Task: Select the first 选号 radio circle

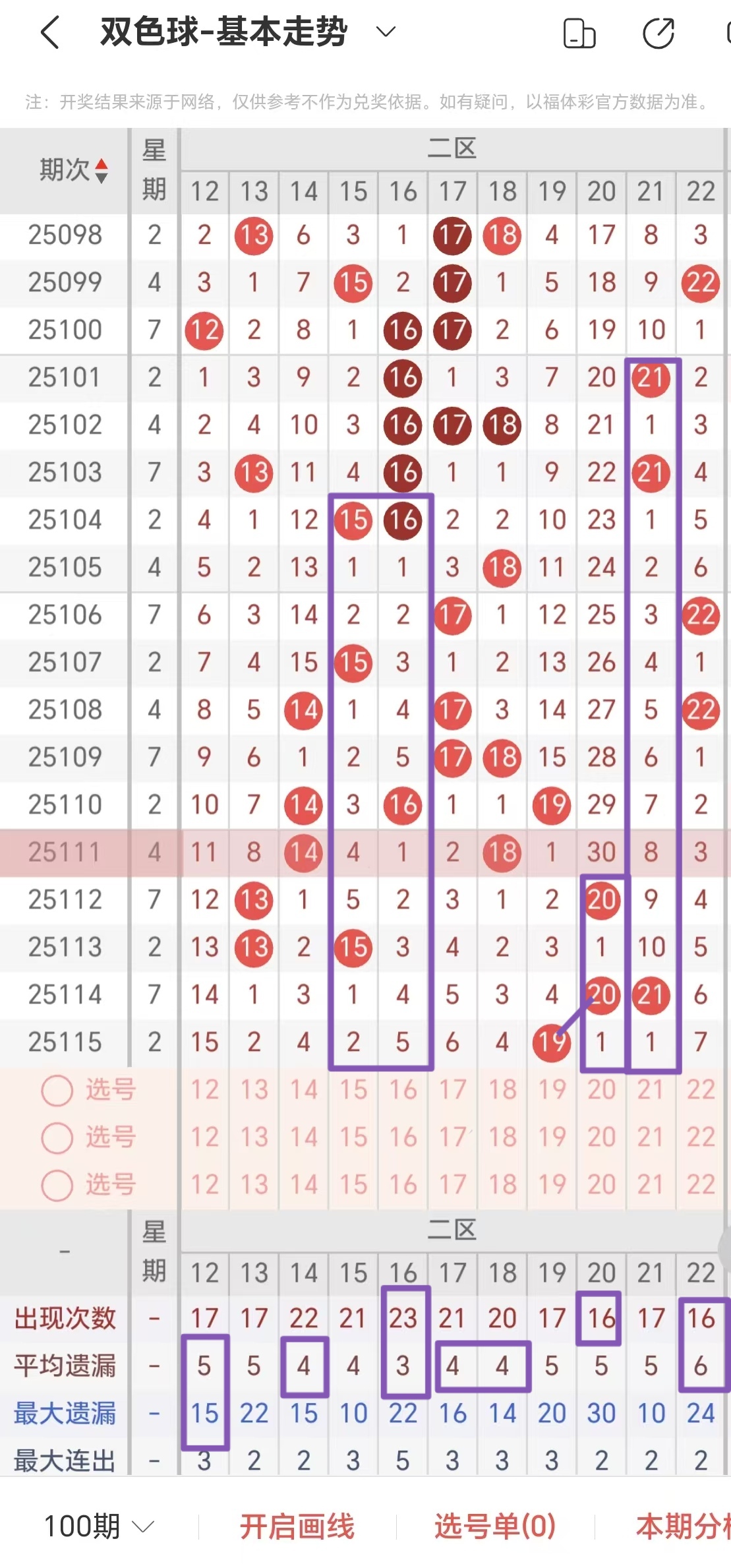Action: coord(56,1090)
